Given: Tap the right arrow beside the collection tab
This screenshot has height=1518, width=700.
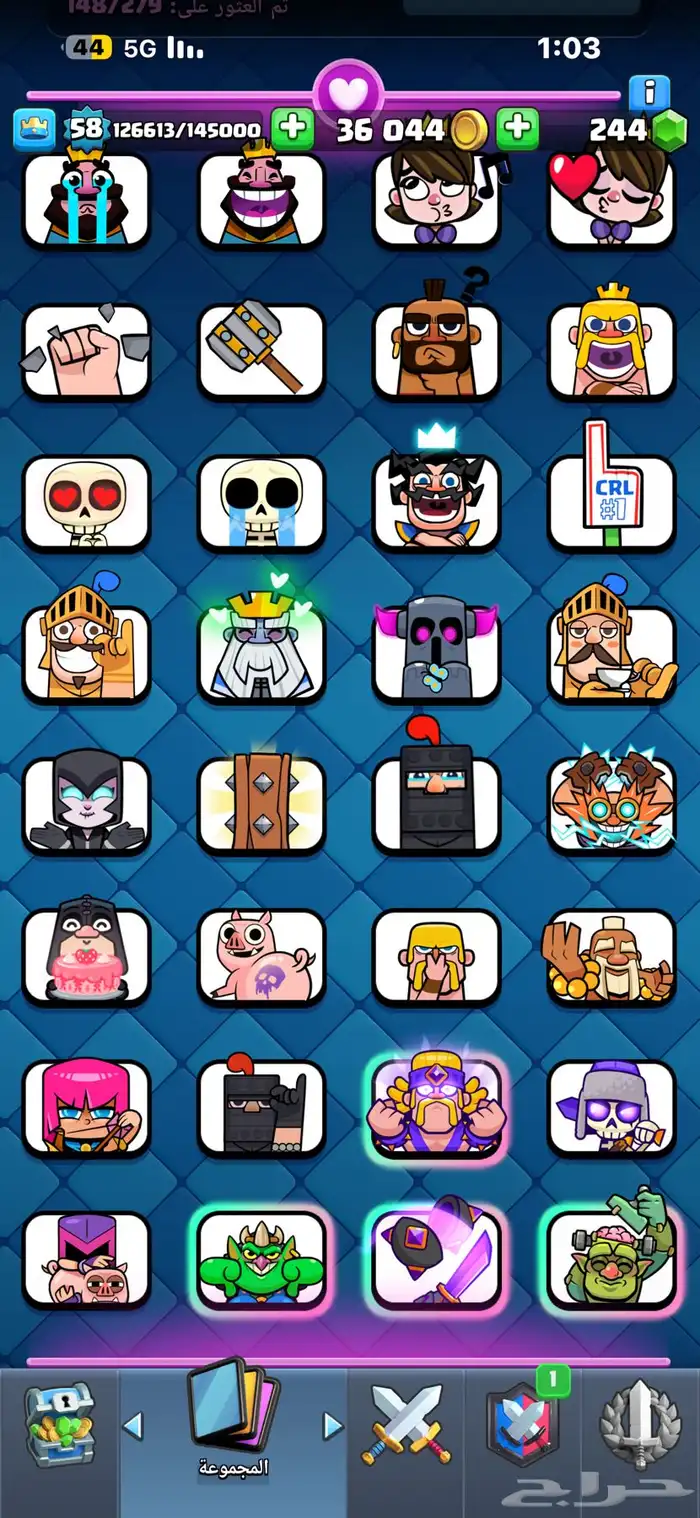Looking at the screenshot, I should [332, 1425].
